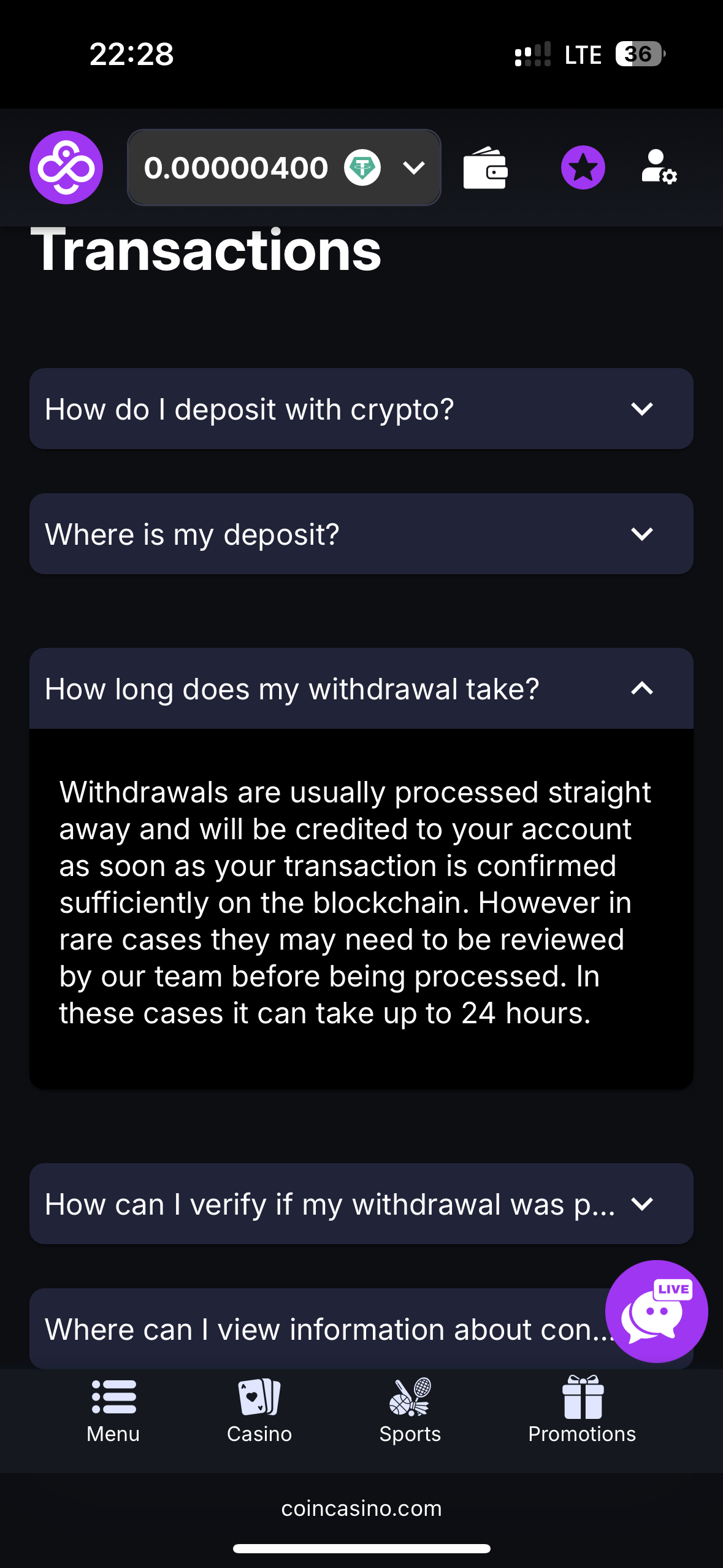Open the wallet icon
723x1568 pixels.
485,167
